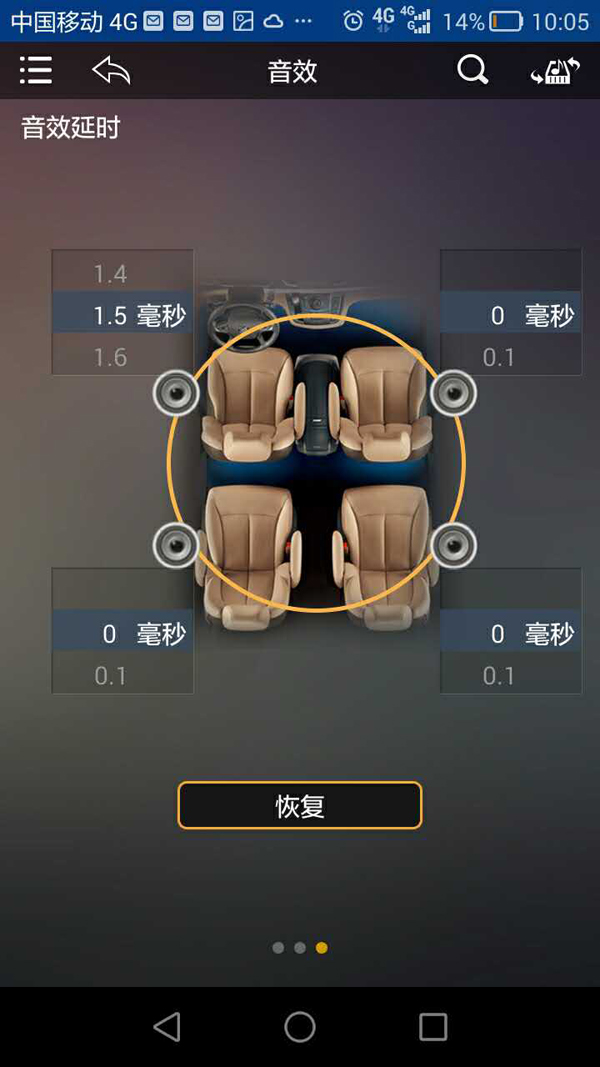Go back with the arrow icon

click(x=111, y=70)
